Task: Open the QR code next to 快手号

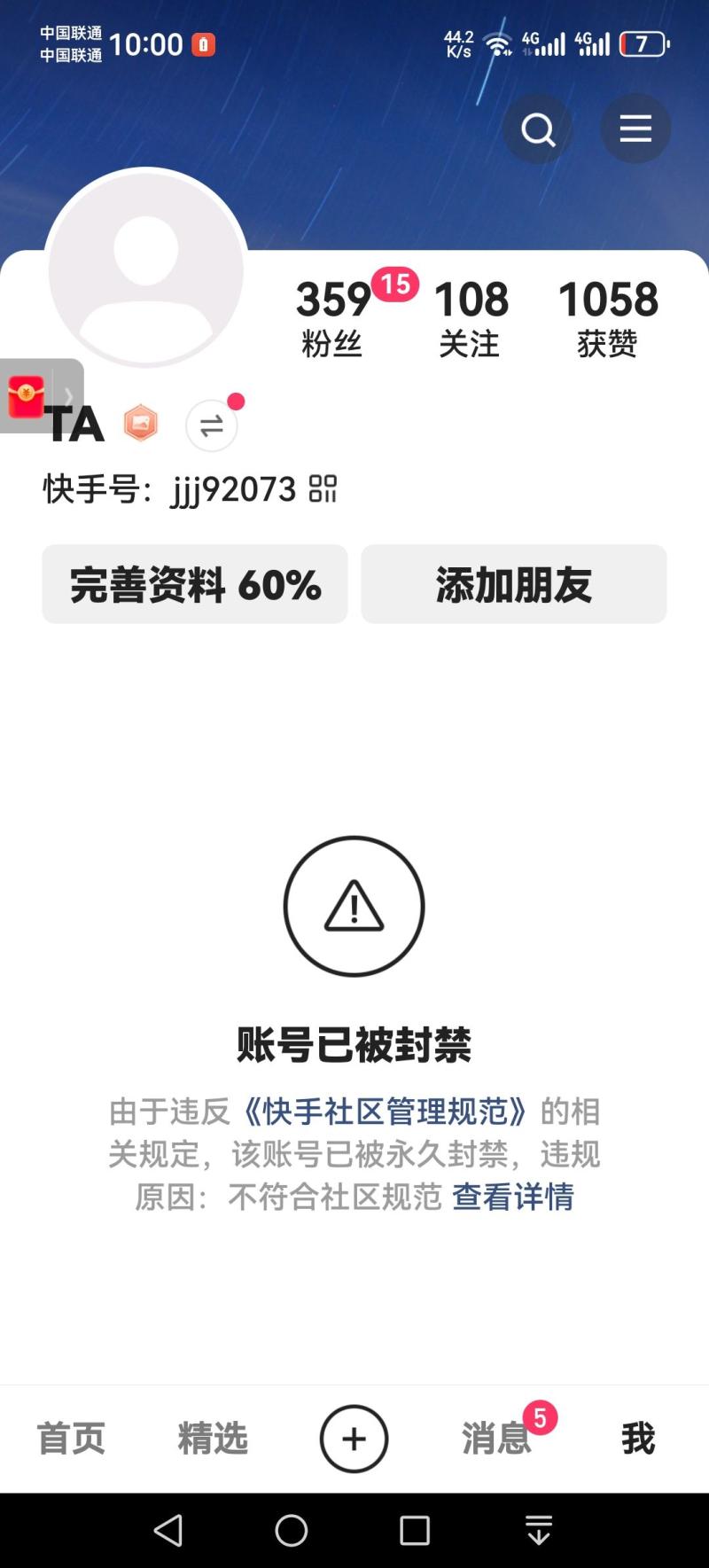Action: point(323,488)
